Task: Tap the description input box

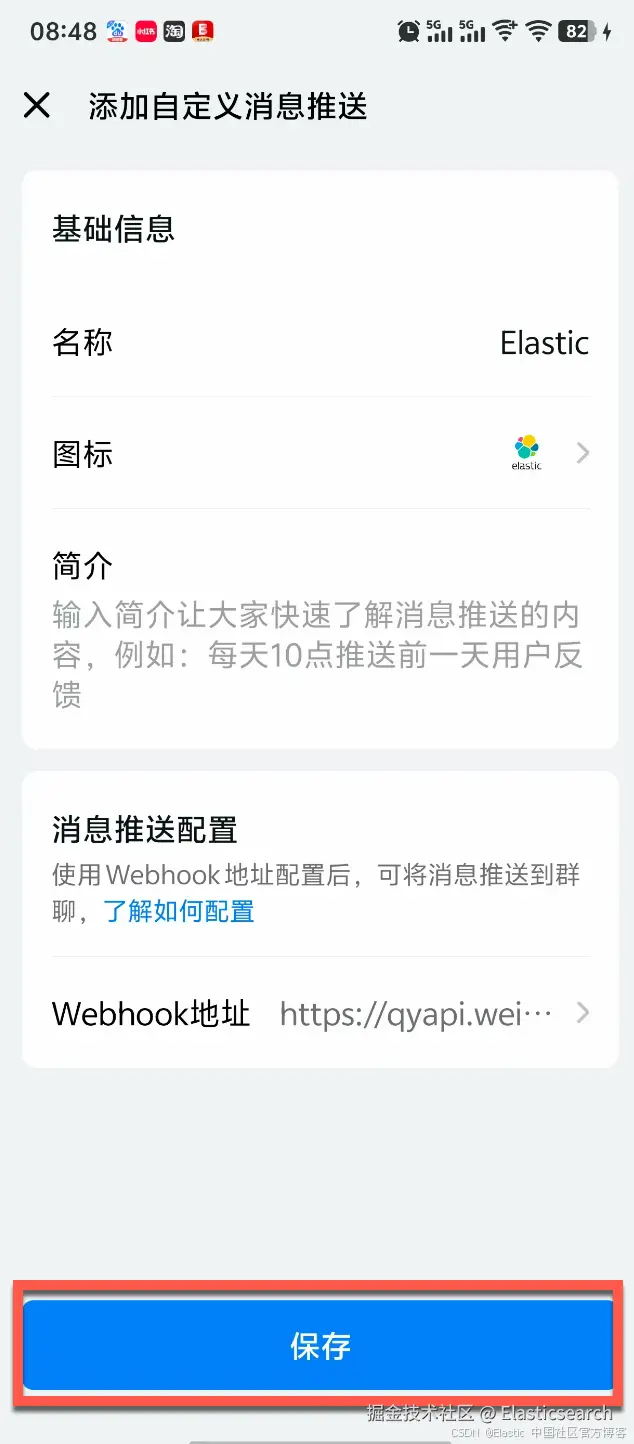Action: [318, 654]
